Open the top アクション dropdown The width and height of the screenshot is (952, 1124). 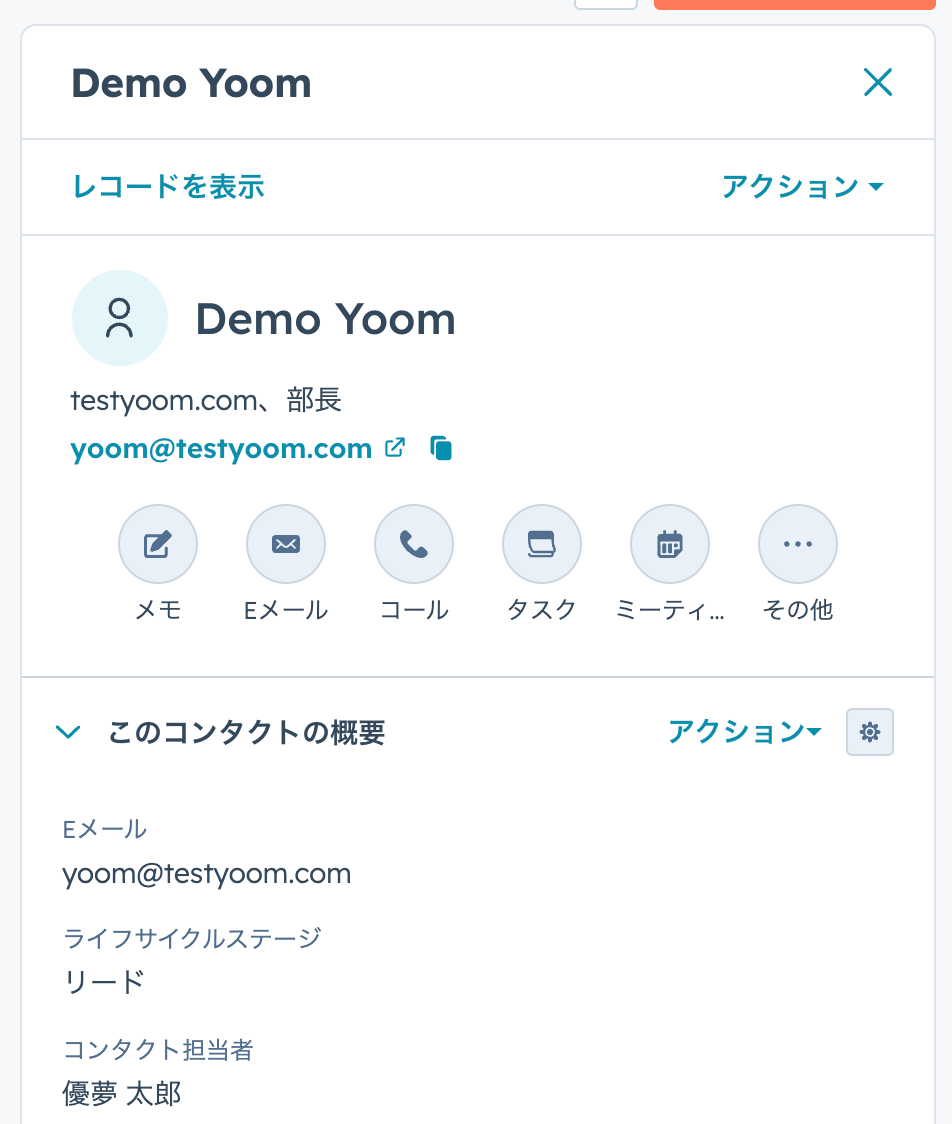[802, 186]
